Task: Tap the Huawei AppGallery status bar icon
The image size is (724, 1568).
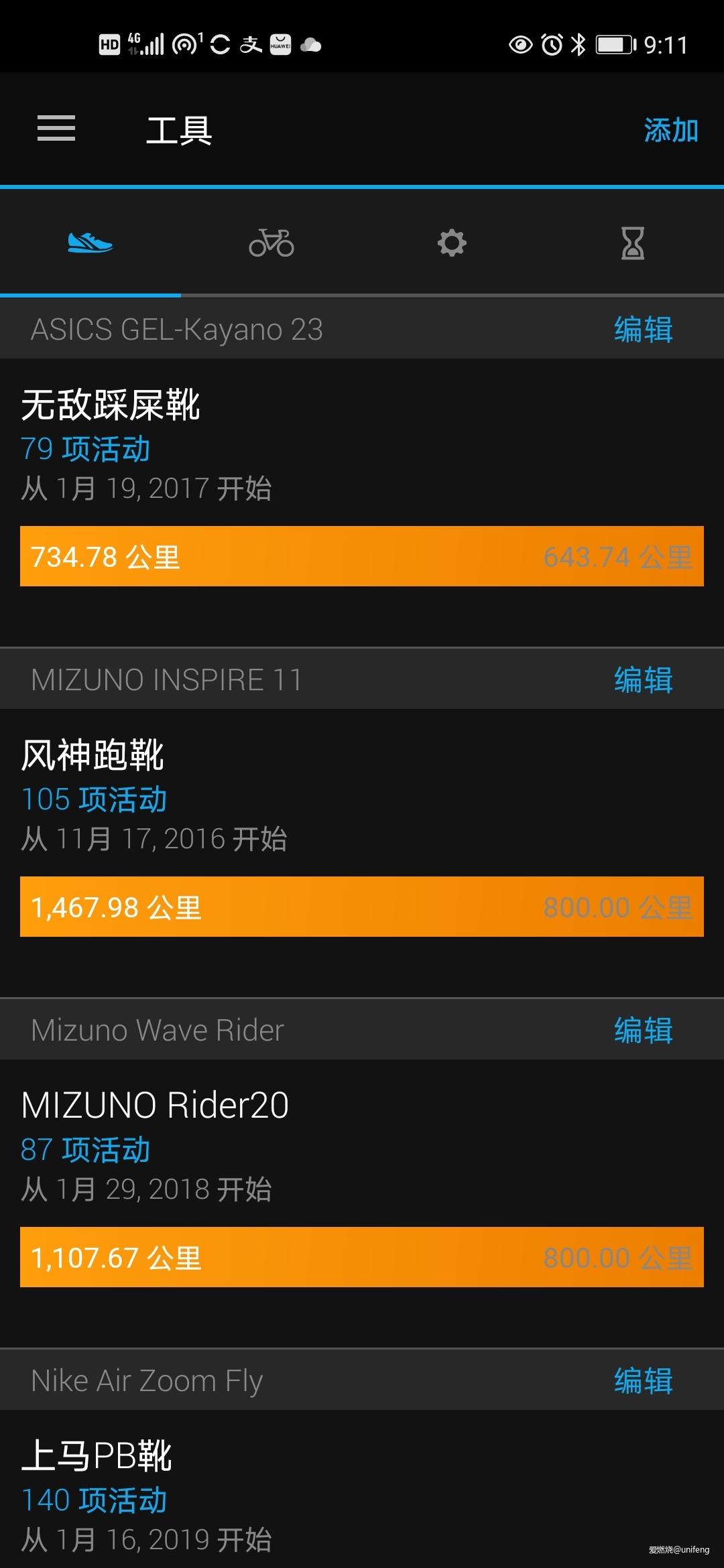Action: (282, 45)
